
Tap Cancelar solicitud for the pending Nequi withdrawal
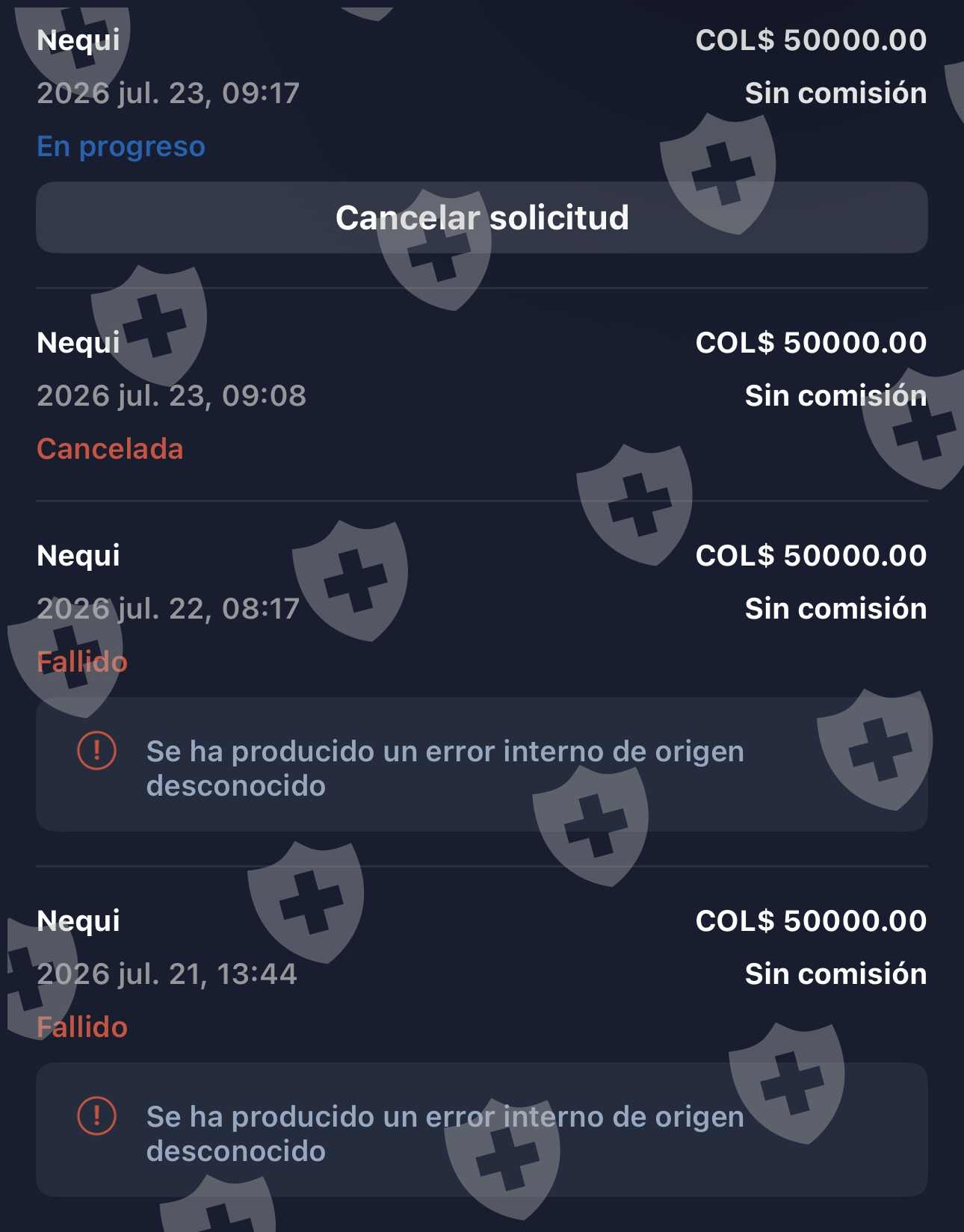click(482, 217)
